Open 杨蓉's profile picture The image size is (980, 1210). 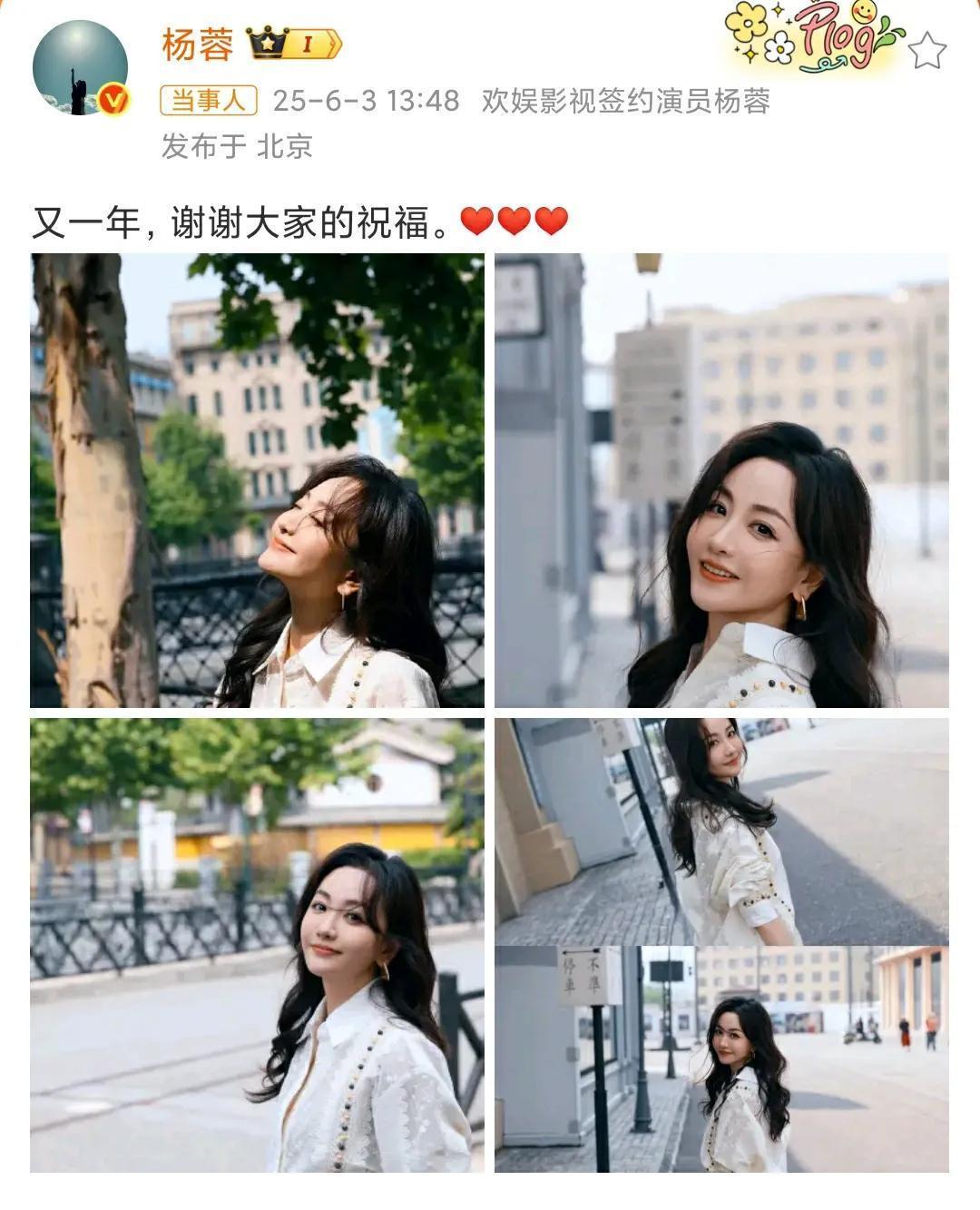coord(80,68)
